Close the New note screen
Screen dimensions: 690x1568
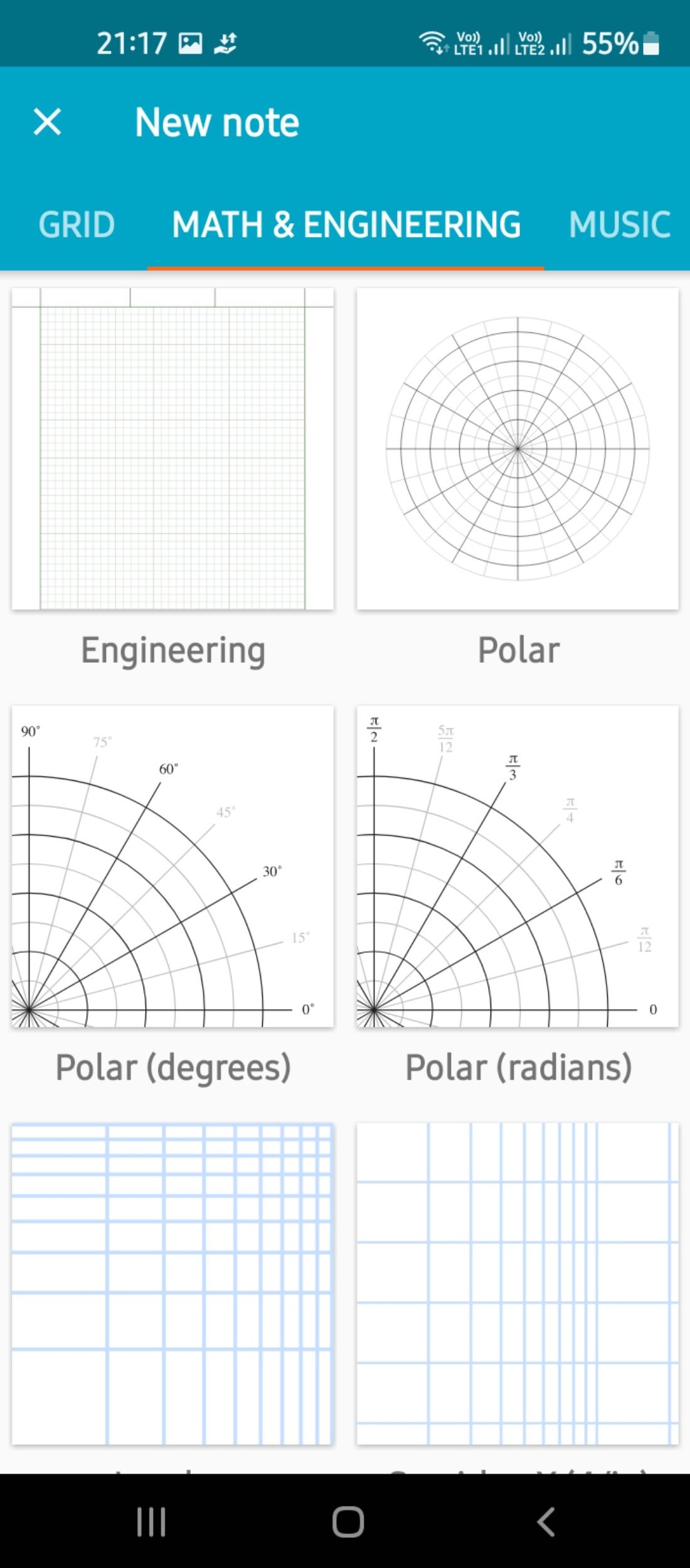48,122
